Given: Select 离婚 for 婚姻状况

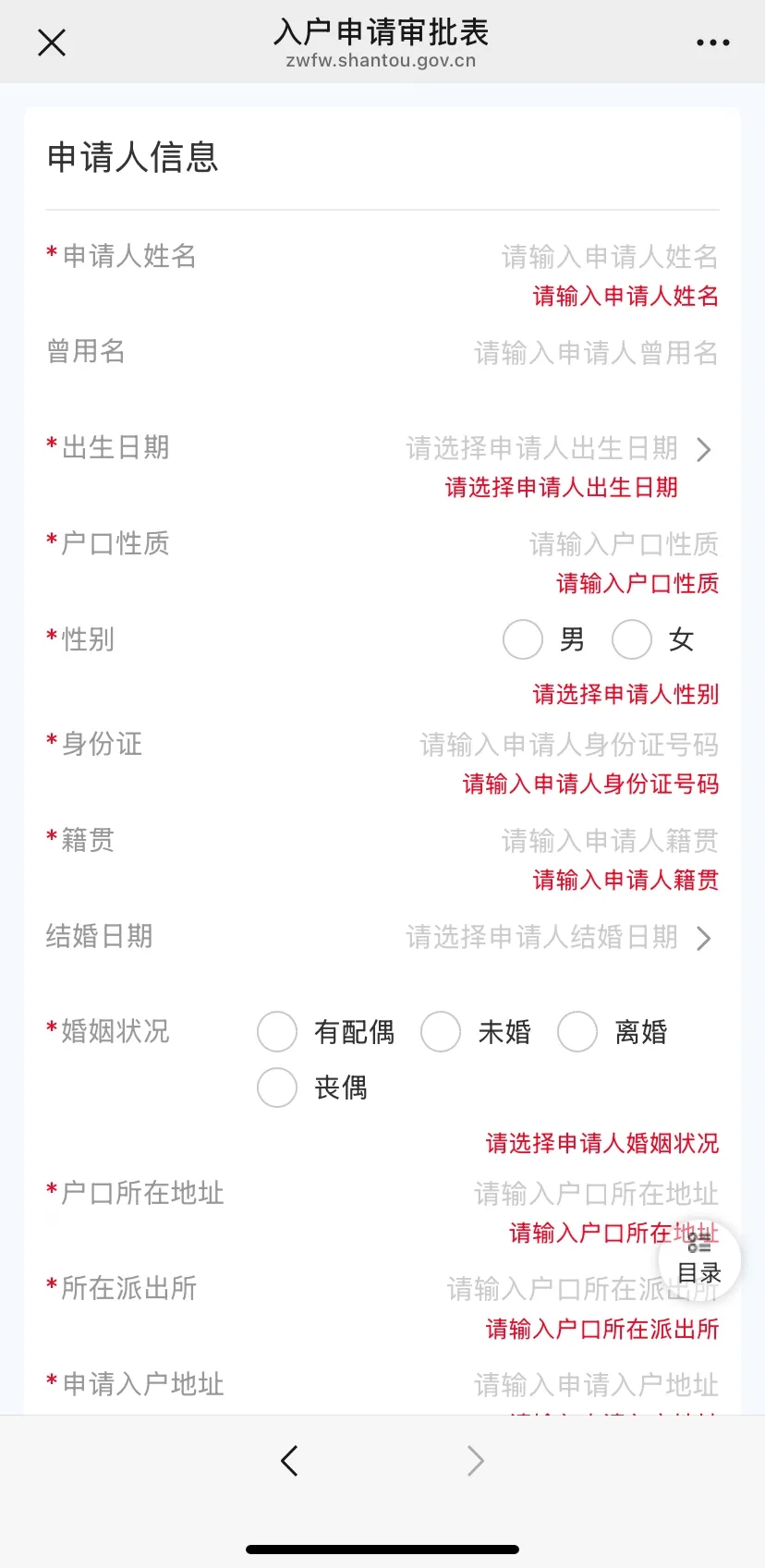Looking at the screenshot, I should 577,1032.
